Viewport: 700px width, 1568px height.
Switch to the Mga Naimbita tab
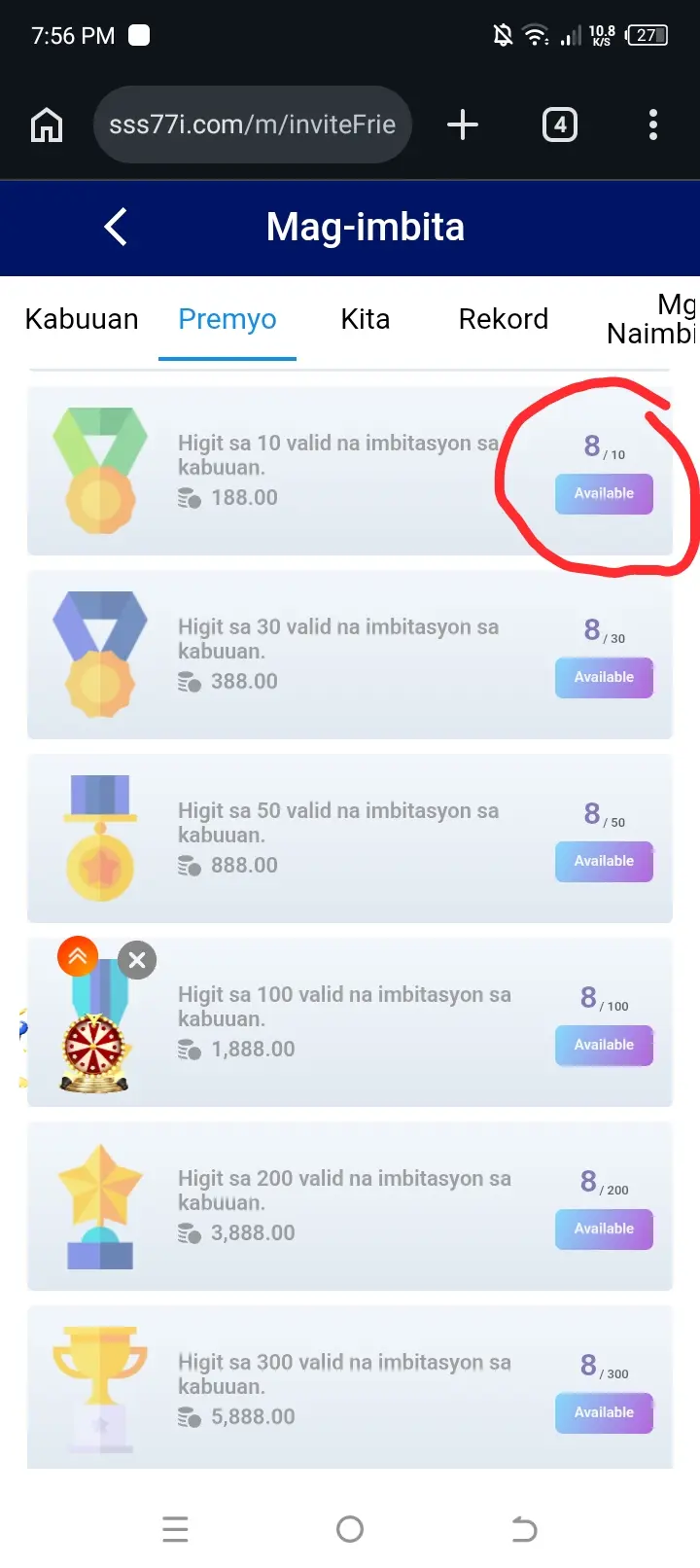click(651, 319)
